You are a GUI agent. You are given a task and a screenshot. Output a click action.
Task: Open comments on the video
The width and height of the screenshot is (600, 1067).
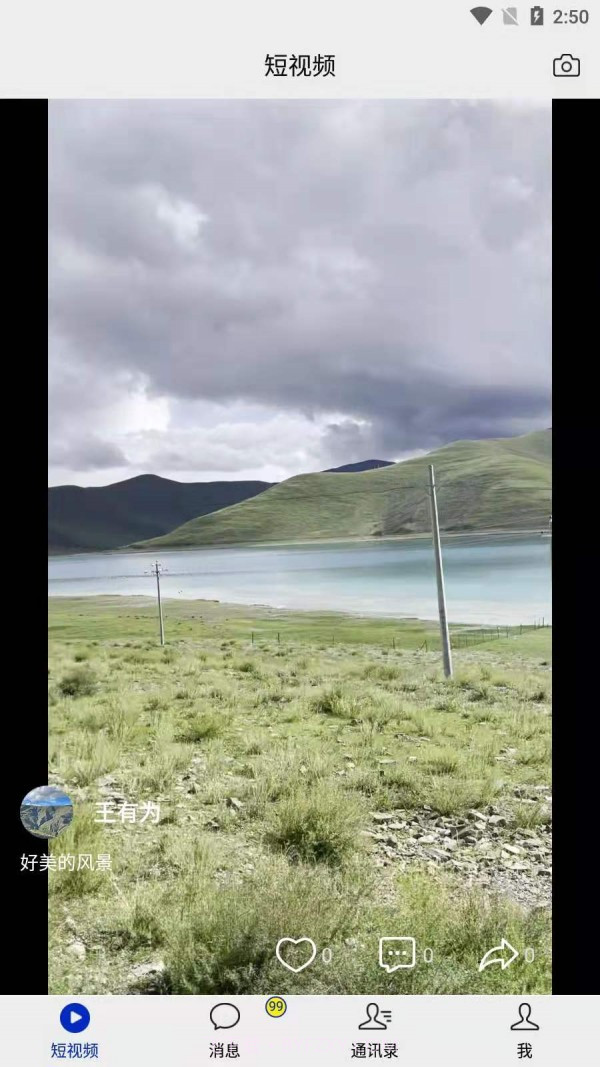pos(397,955)
